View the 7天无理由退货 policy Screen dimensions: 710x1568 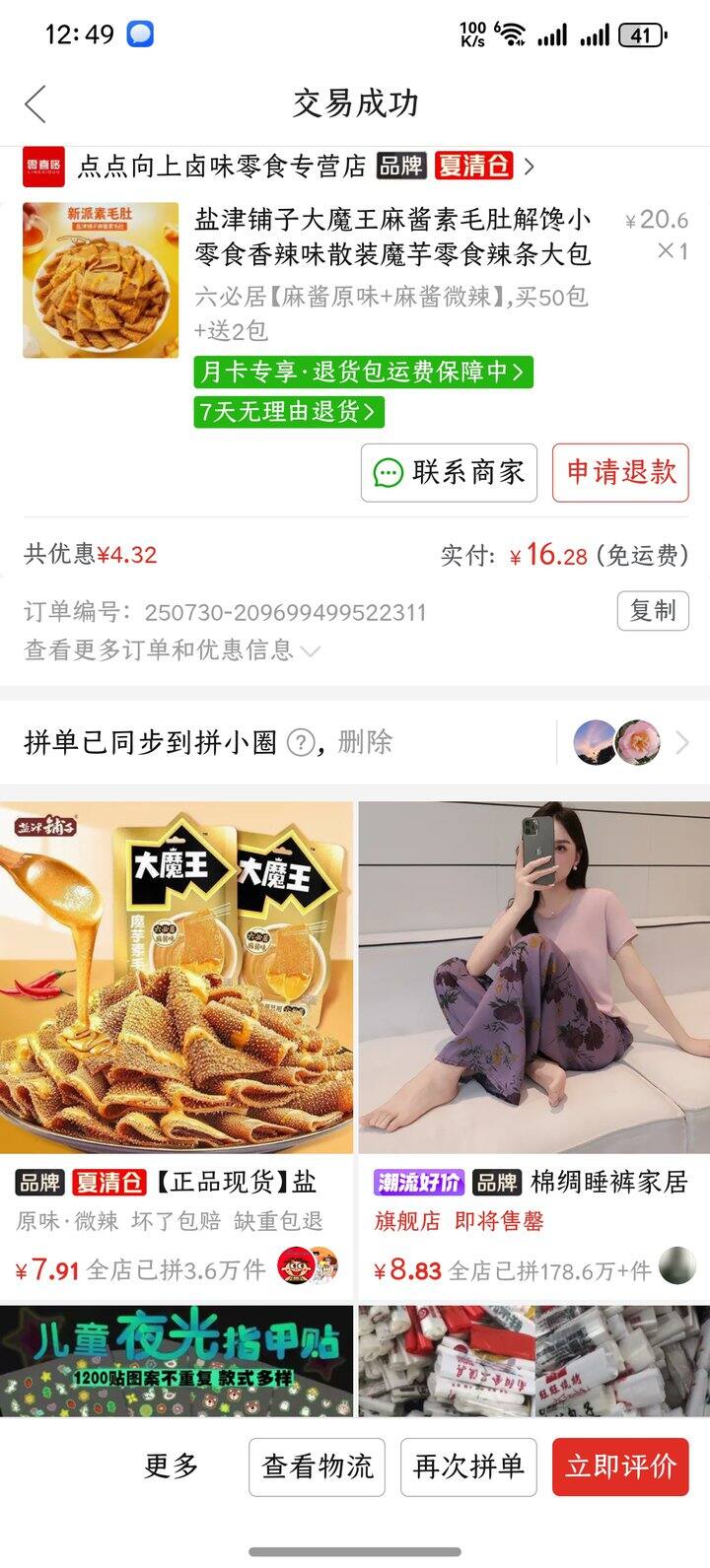pos(288,412)
